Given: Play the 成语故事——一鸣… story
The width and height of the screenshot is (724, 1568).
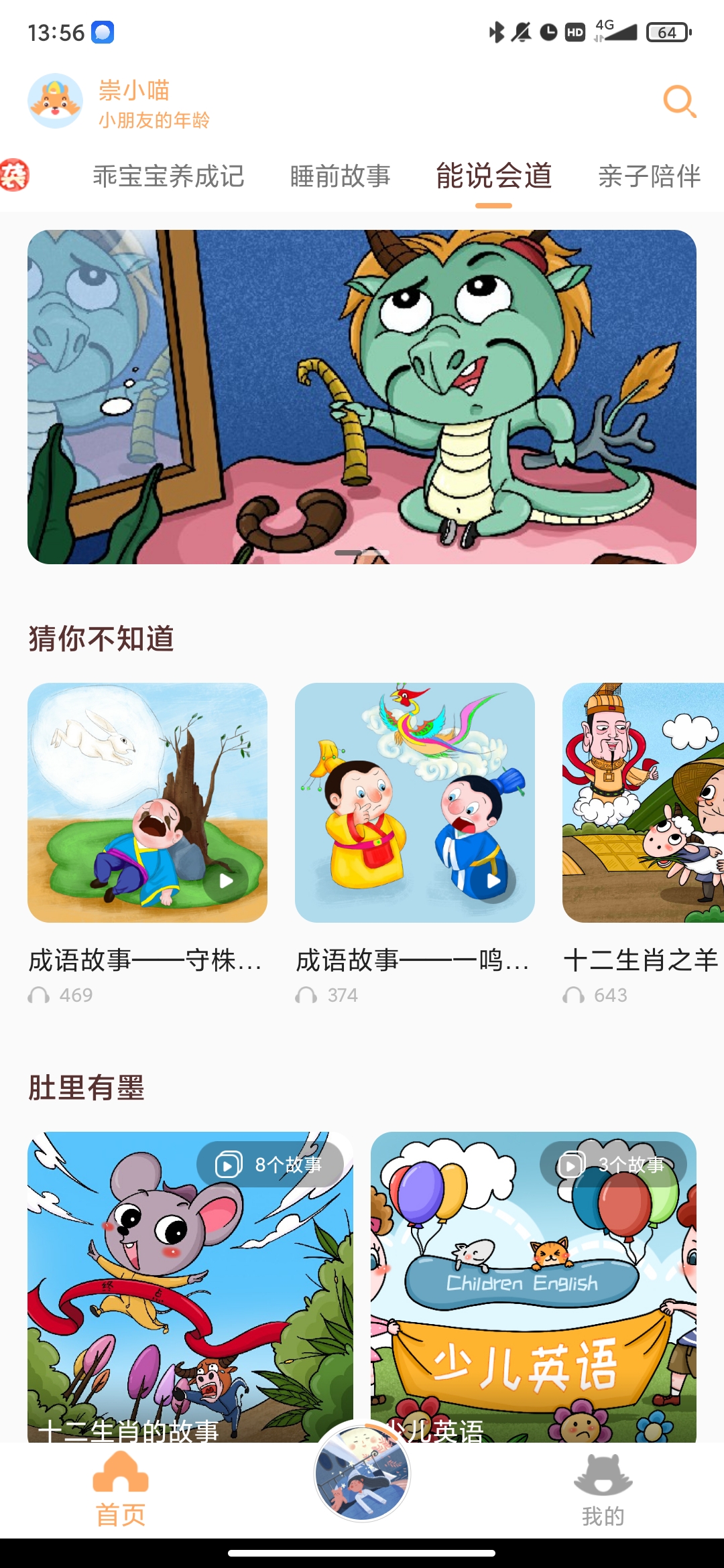Looking at the screenshot, I should tap(493, 880).
